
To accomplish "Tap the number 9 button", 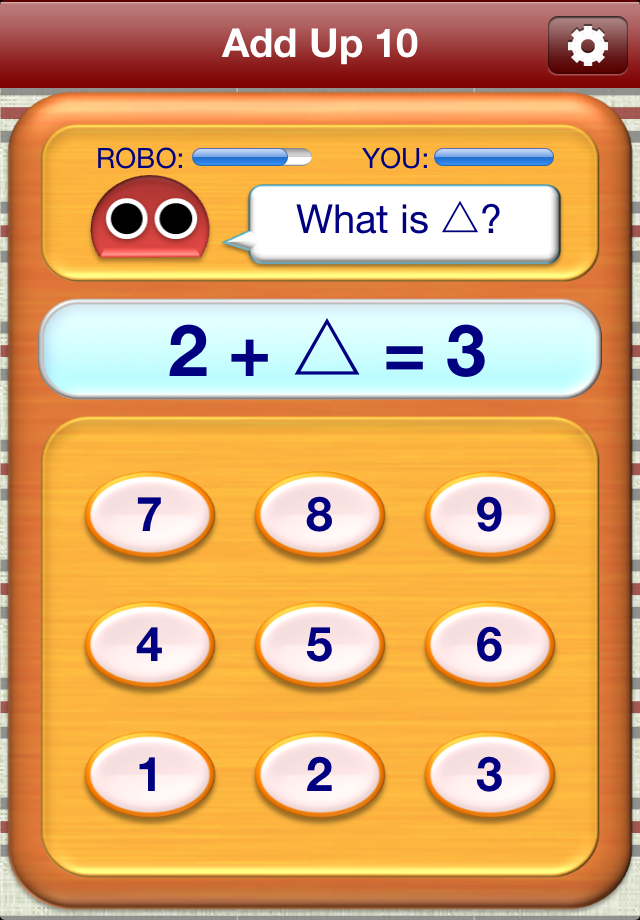I will coord(489,515).
